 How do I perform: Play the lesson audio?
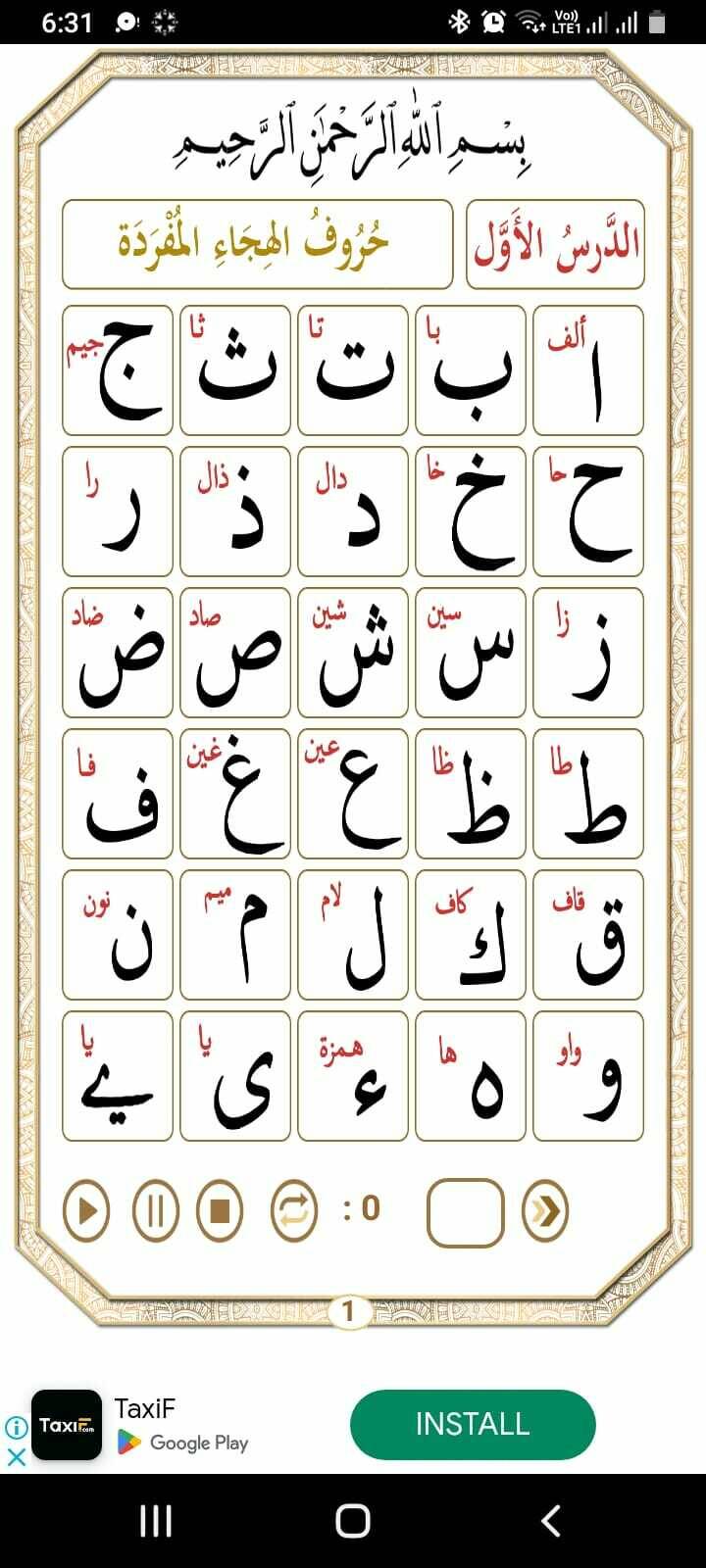[x=86, y=1211]
